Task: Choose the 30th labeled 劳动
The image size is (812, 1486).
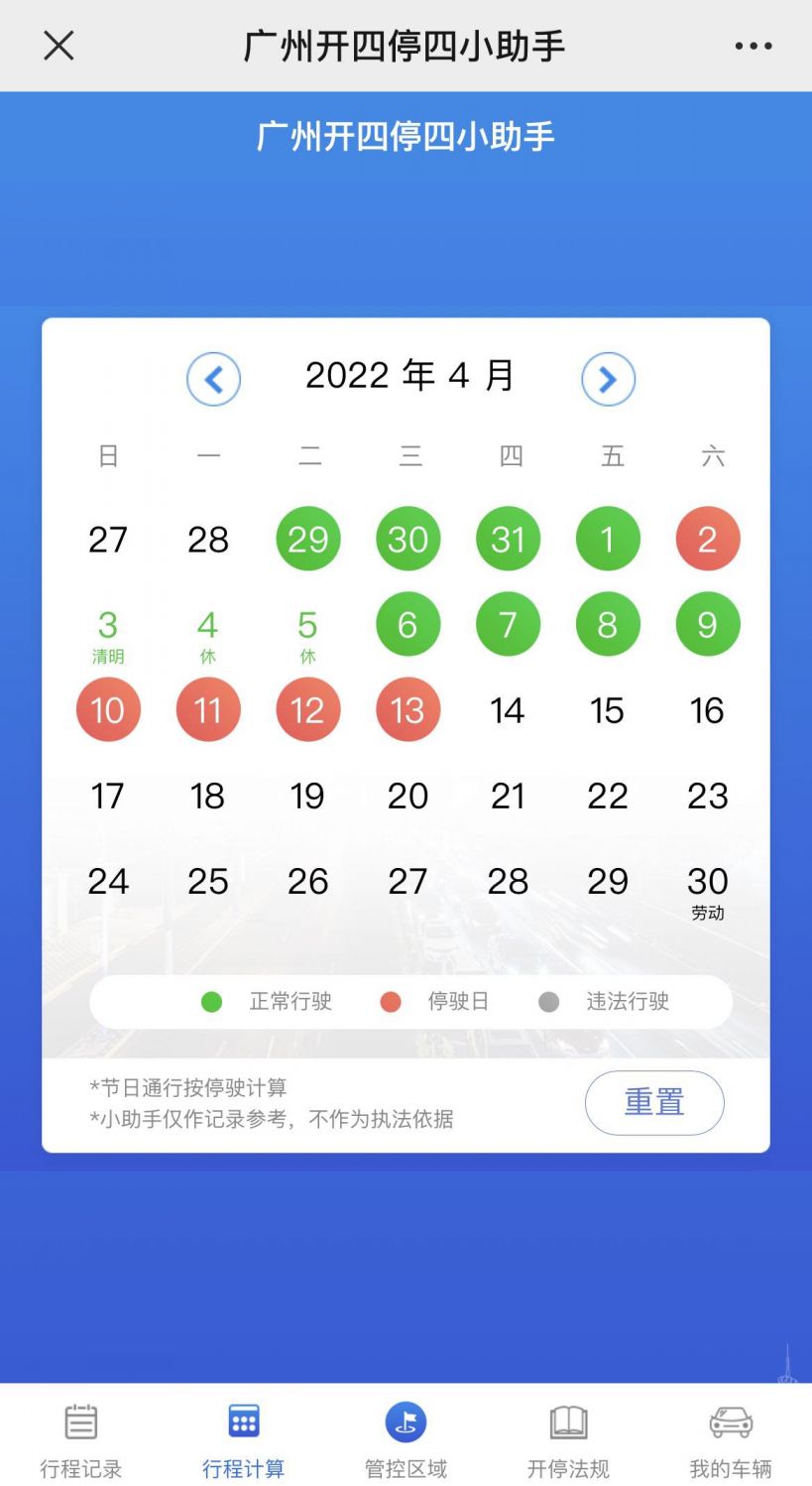Action: click(x=707, y=887)
